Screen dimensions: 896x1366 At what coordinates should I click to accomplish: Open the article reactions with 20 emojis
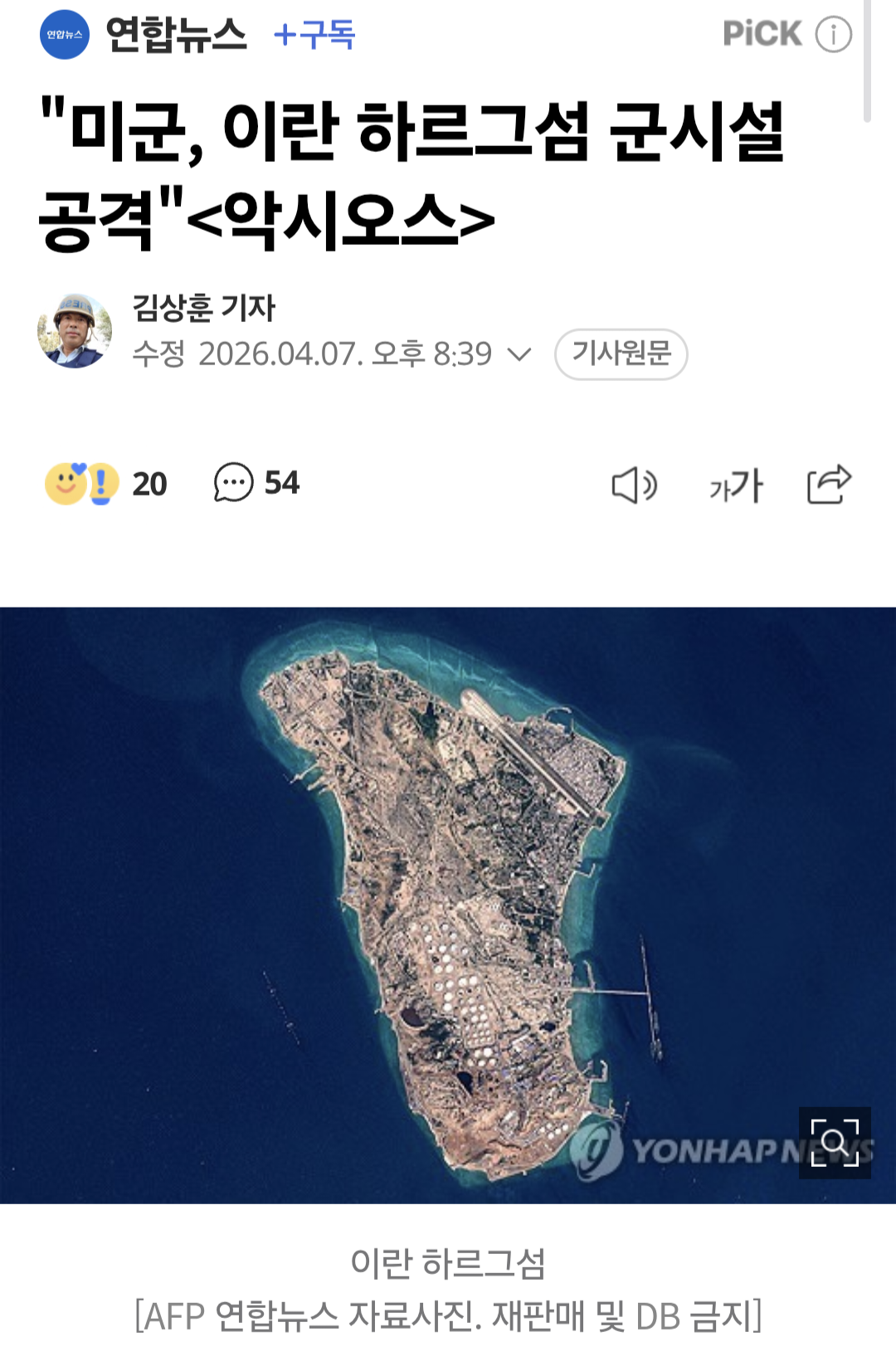(106, 484)
